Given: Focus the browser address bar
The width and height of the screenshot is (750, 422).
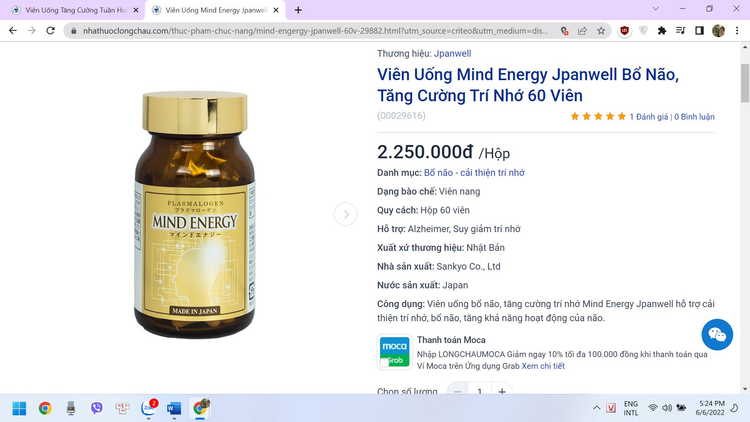Looking at the screenshot, I should pos(300,31).
